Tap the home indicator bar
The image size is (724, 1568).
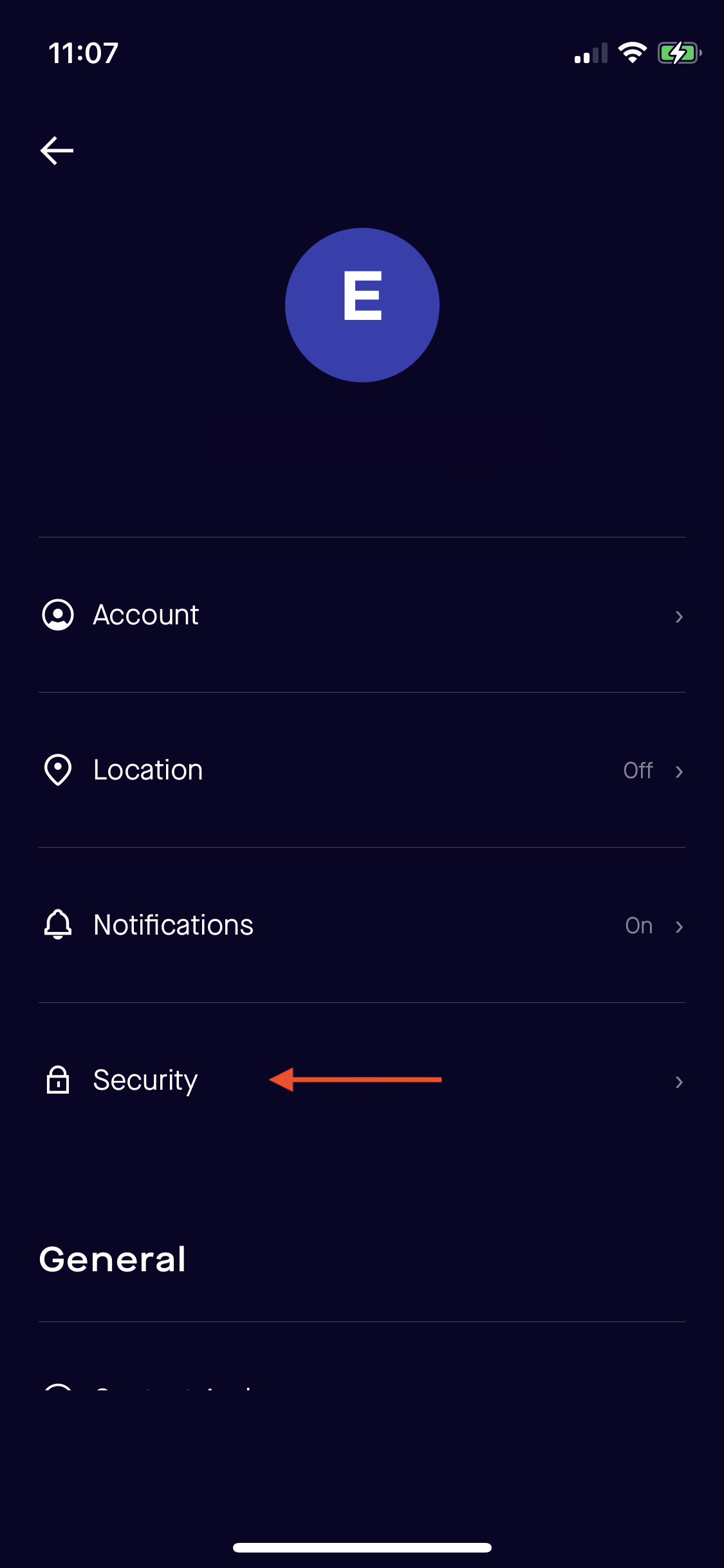point(362,1547)
